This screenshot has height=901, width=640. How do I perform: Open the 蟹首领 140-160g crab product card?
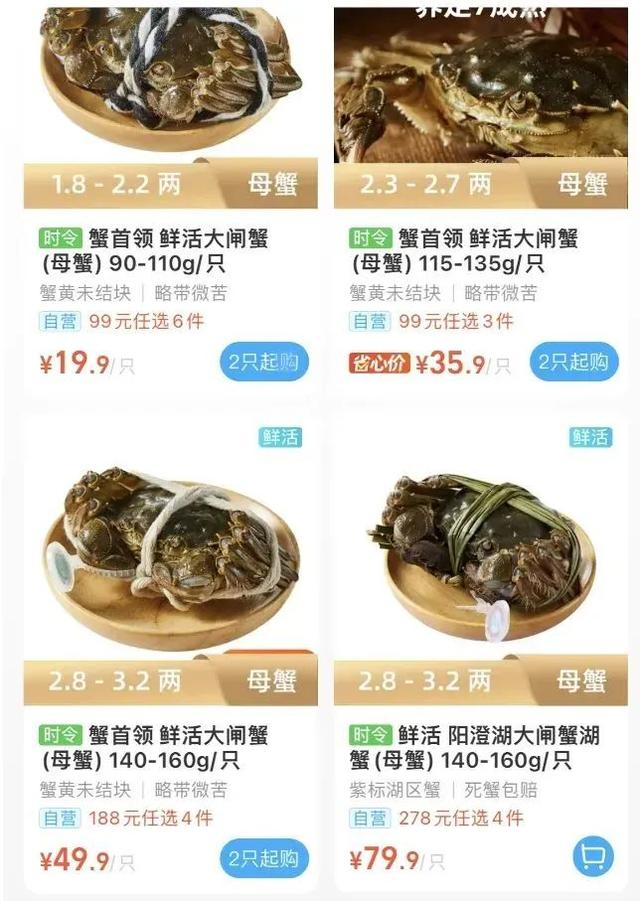pyautogui.click(x=171, y=652)
